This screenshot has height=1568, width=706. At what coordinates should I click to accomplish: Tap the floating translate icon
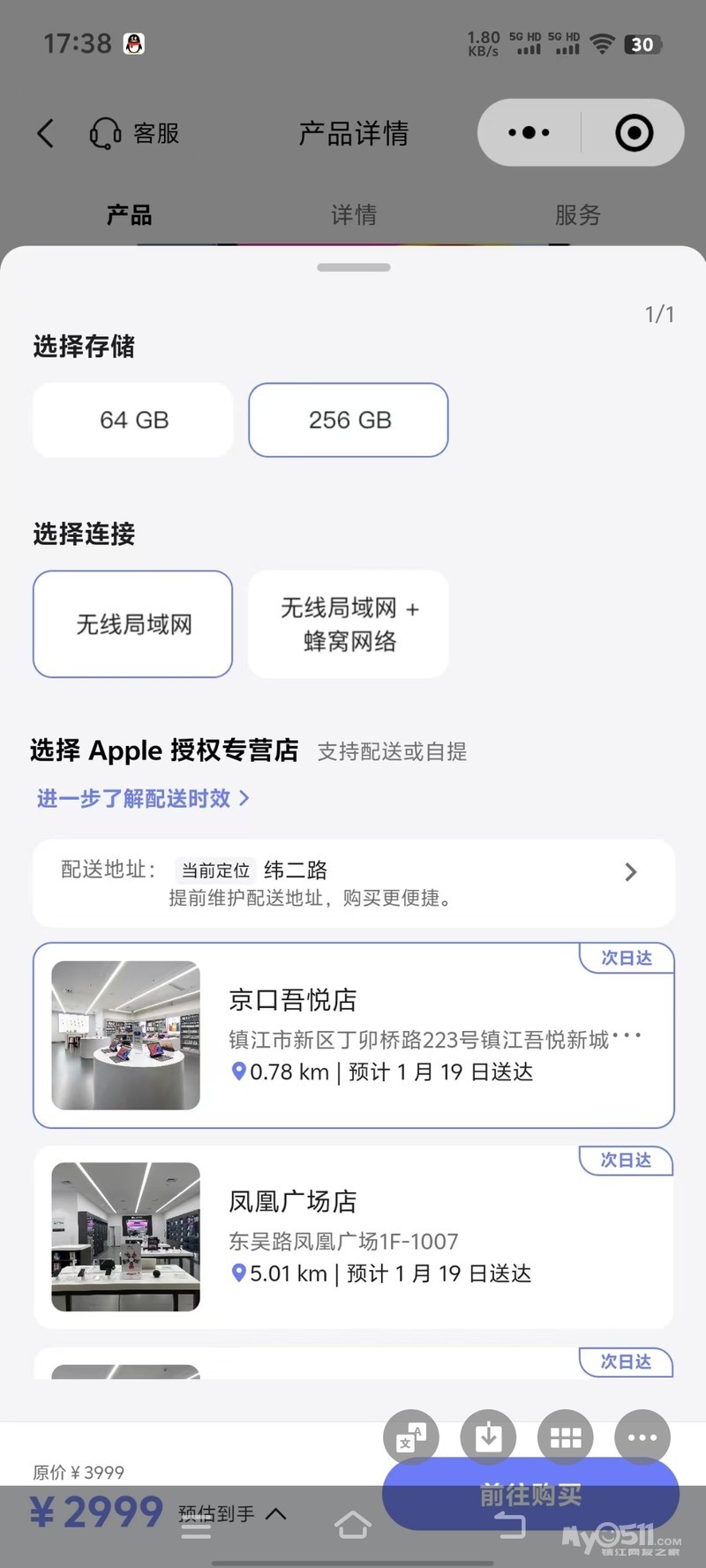[410, 1437]
